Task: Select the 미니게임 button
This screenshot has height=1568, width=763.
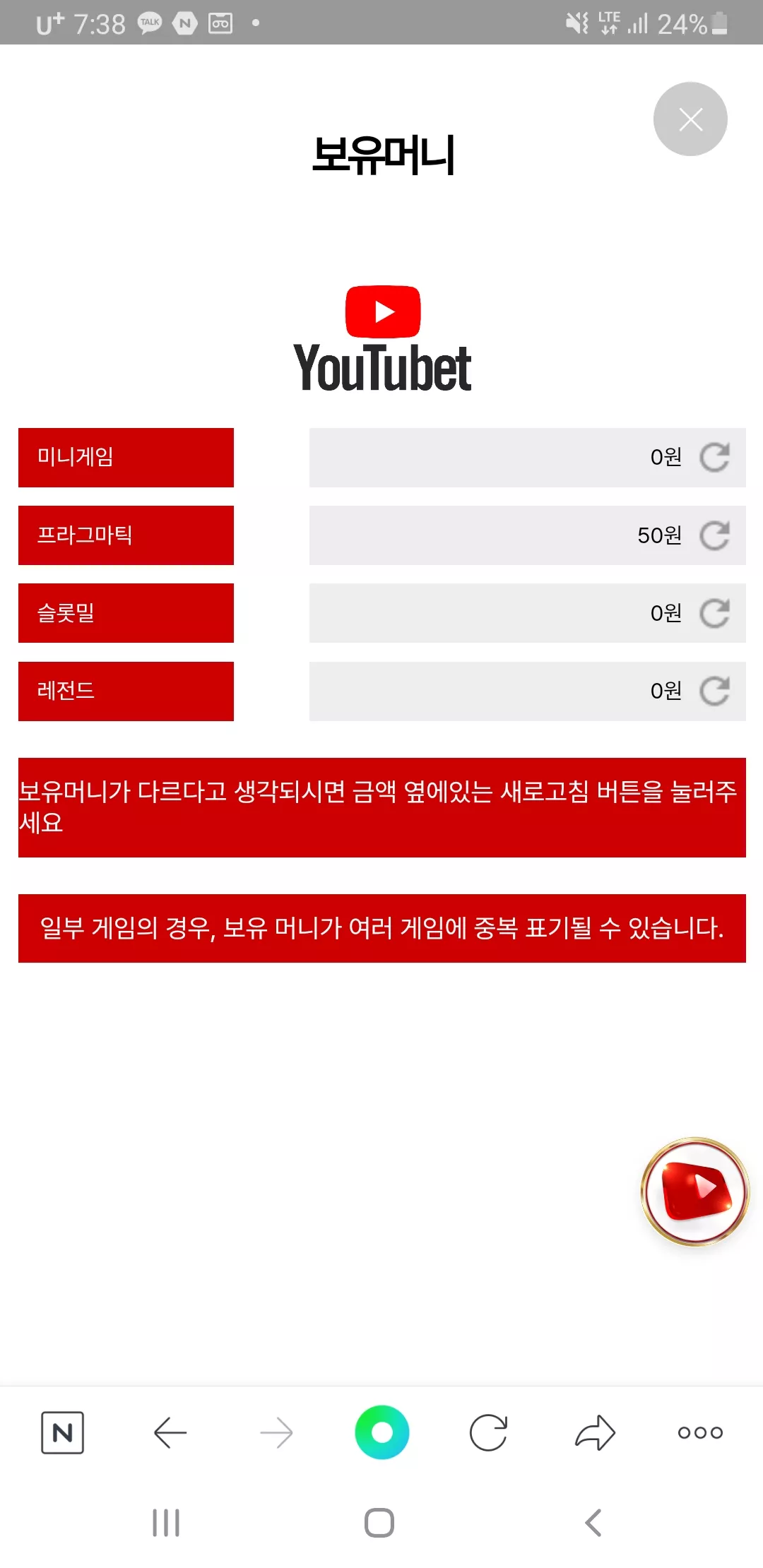Action: tap(126, 457)
